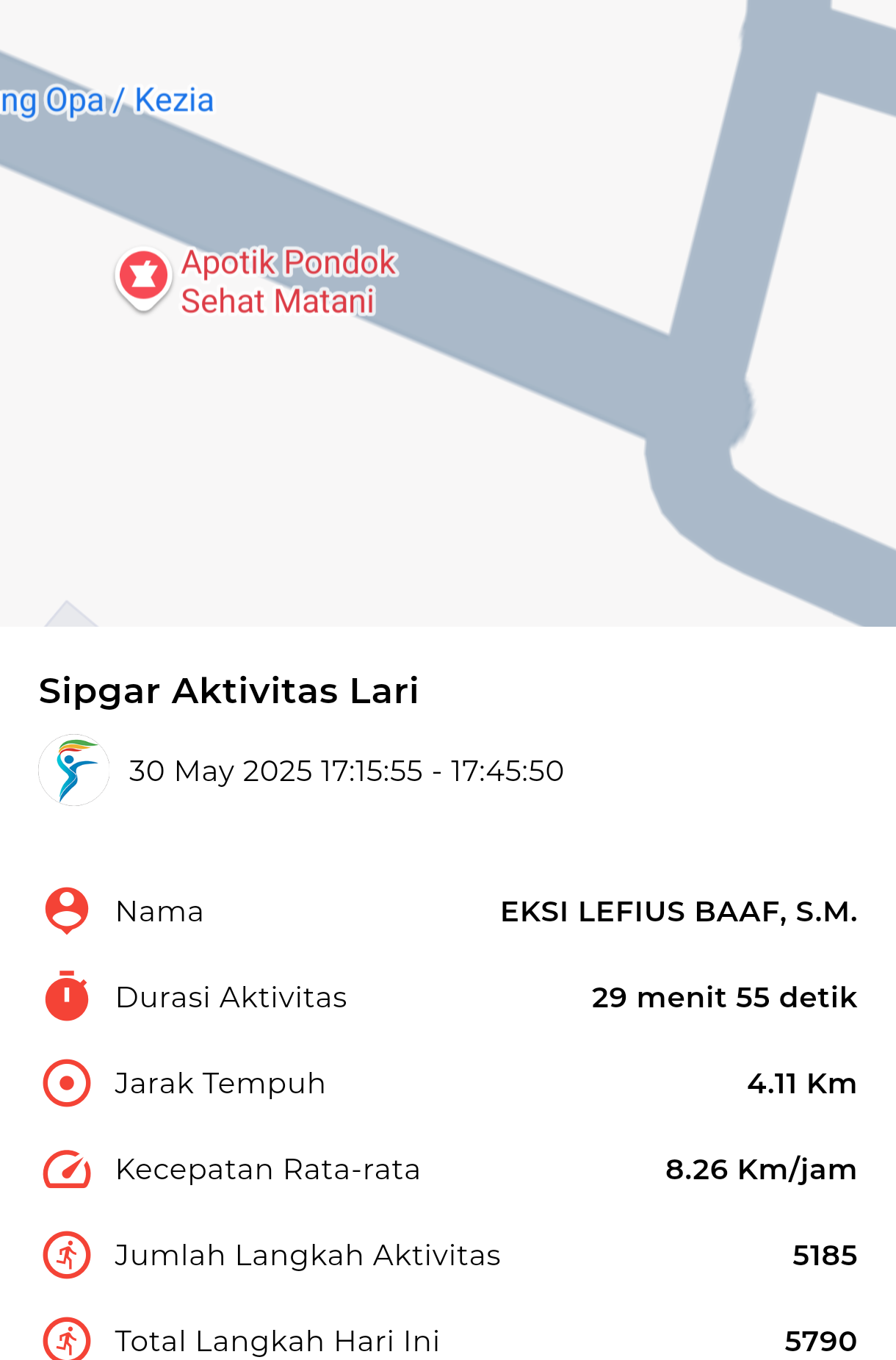Click the runner icon beside Jumlah Langkah Aktivitas
Viewport: 896px width, 1360px height.
65,1254
